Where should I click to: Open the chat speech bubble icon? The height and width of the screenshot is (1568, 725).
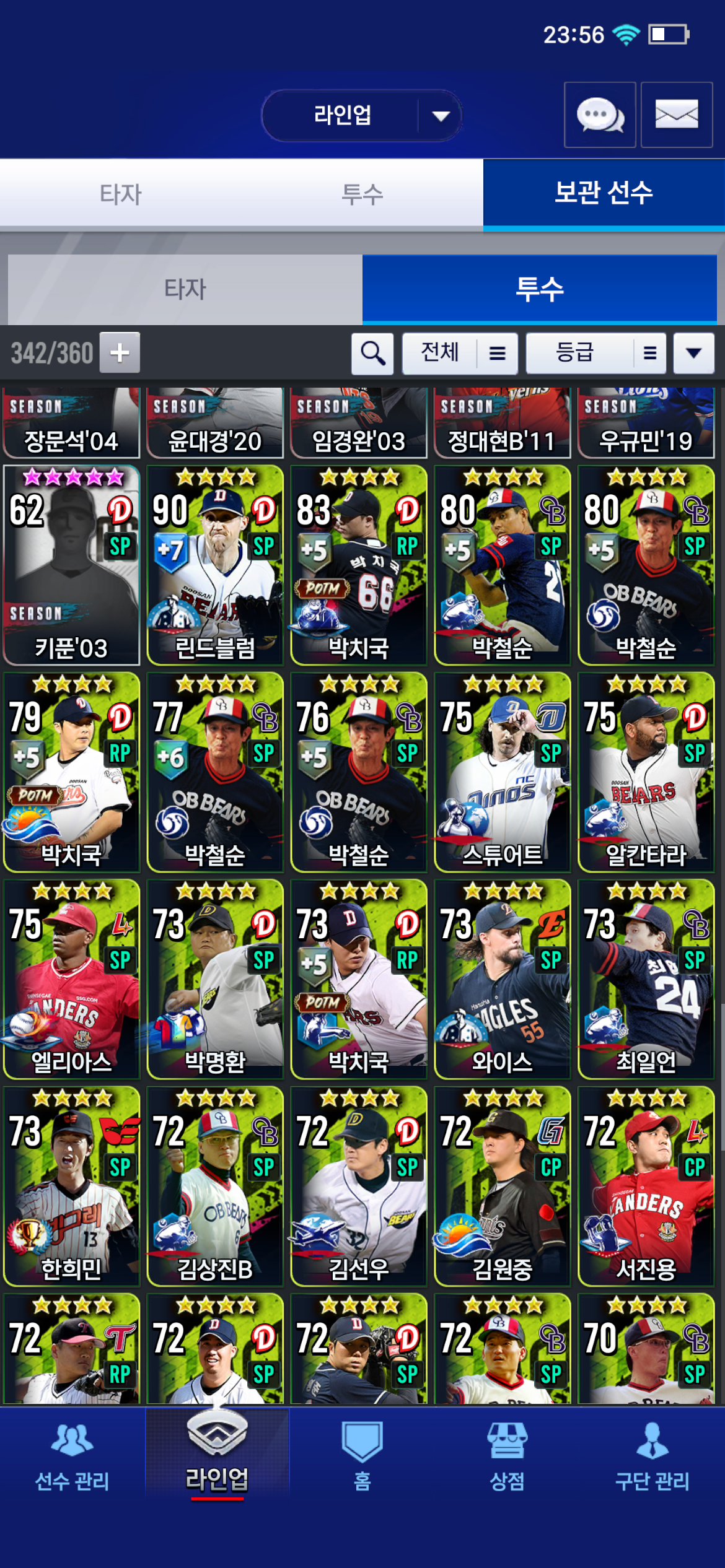tap(599, 115)
